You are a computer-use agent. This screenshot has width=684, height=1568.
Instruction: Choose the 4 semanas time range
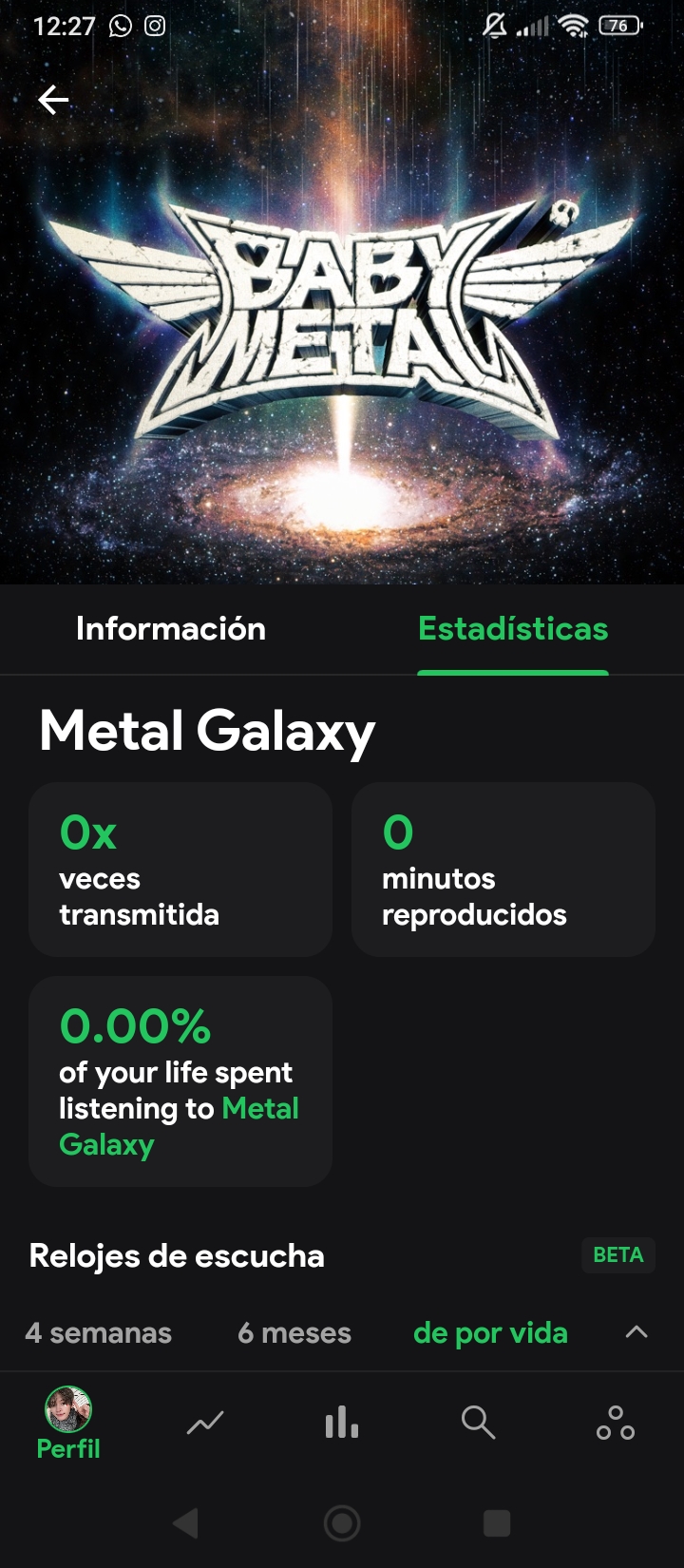tap(99, 1333)
